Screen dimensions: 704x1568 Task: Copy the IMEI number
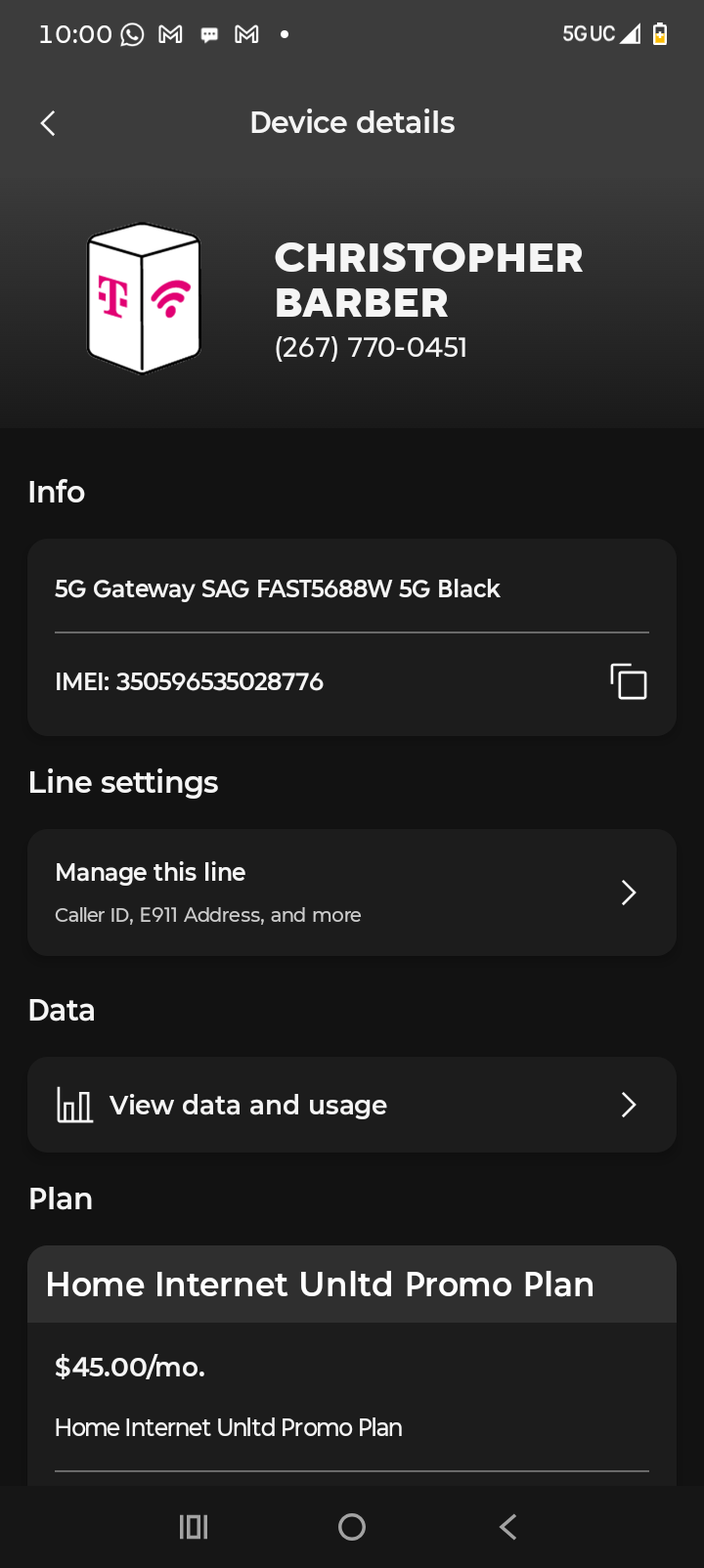[x=628, y=681]
